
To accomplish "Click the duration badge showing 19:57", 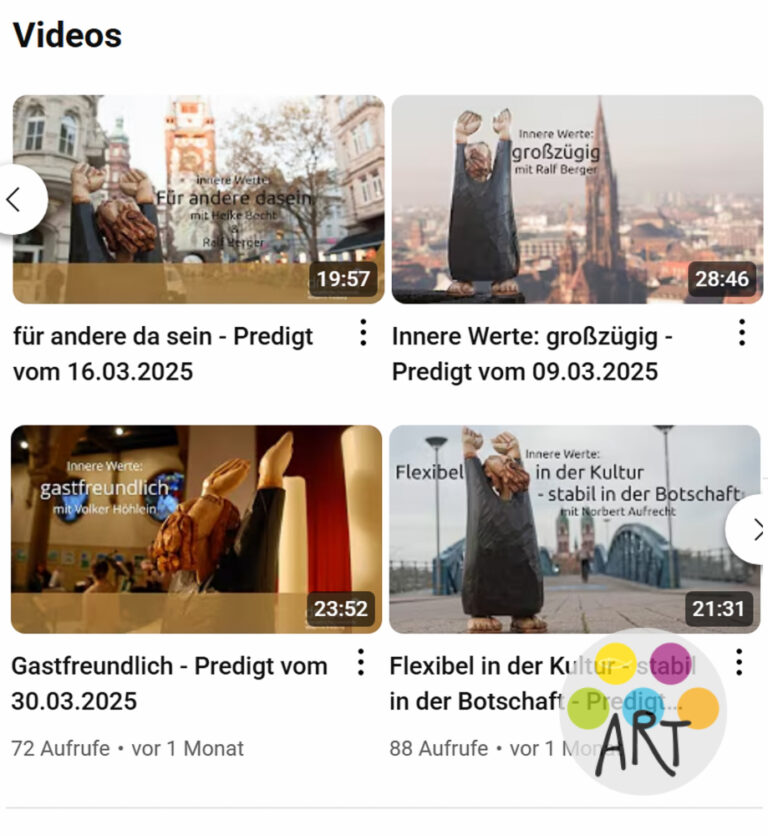I will click(343, 281).
